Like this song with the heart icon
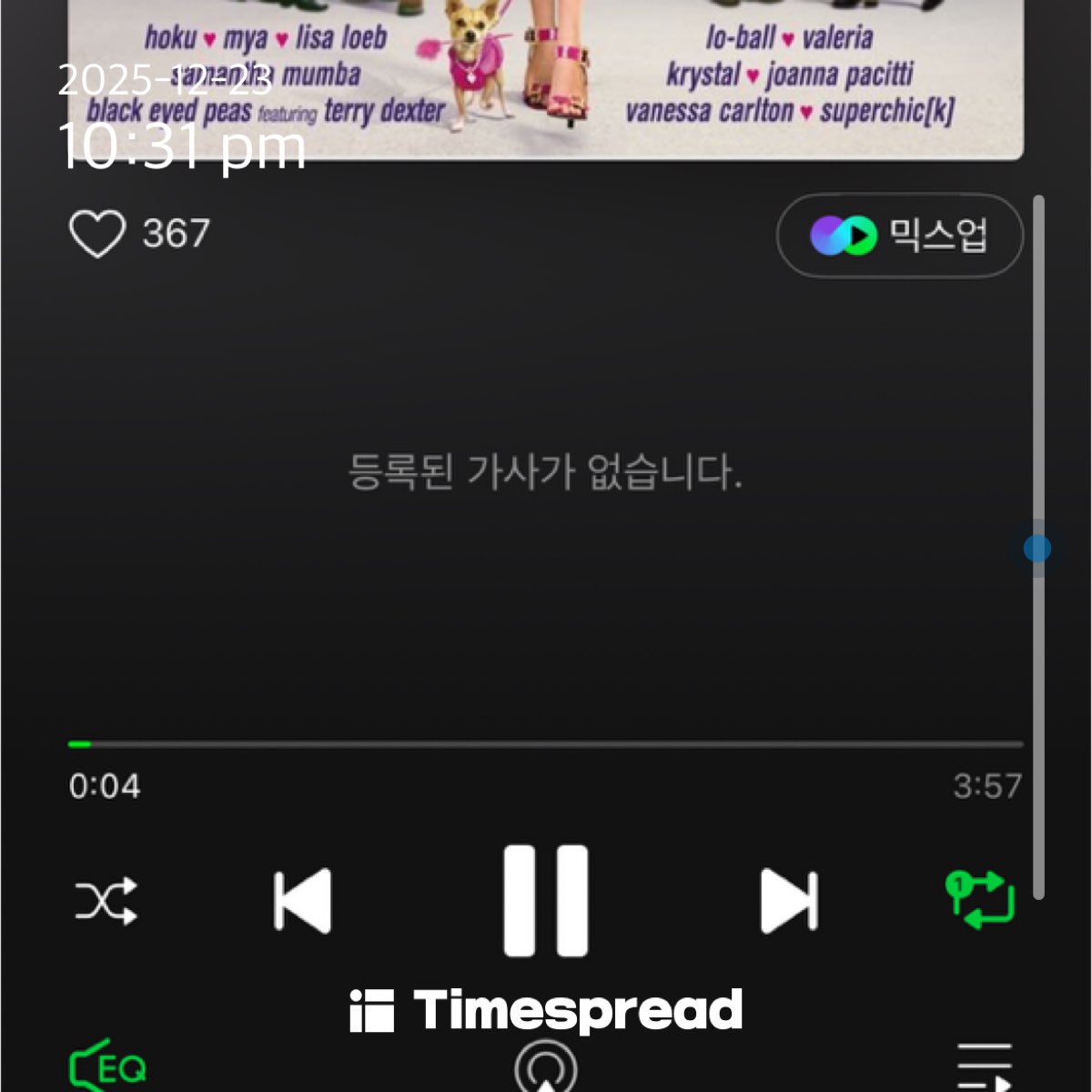The image size is (1092, 1092). click(97, 234)
